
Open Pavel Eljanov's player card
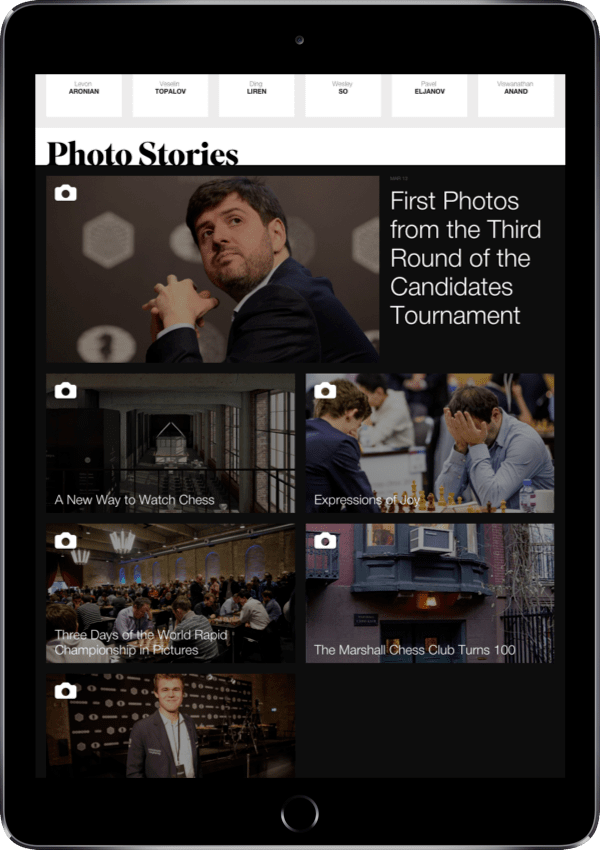pos(428,94)
